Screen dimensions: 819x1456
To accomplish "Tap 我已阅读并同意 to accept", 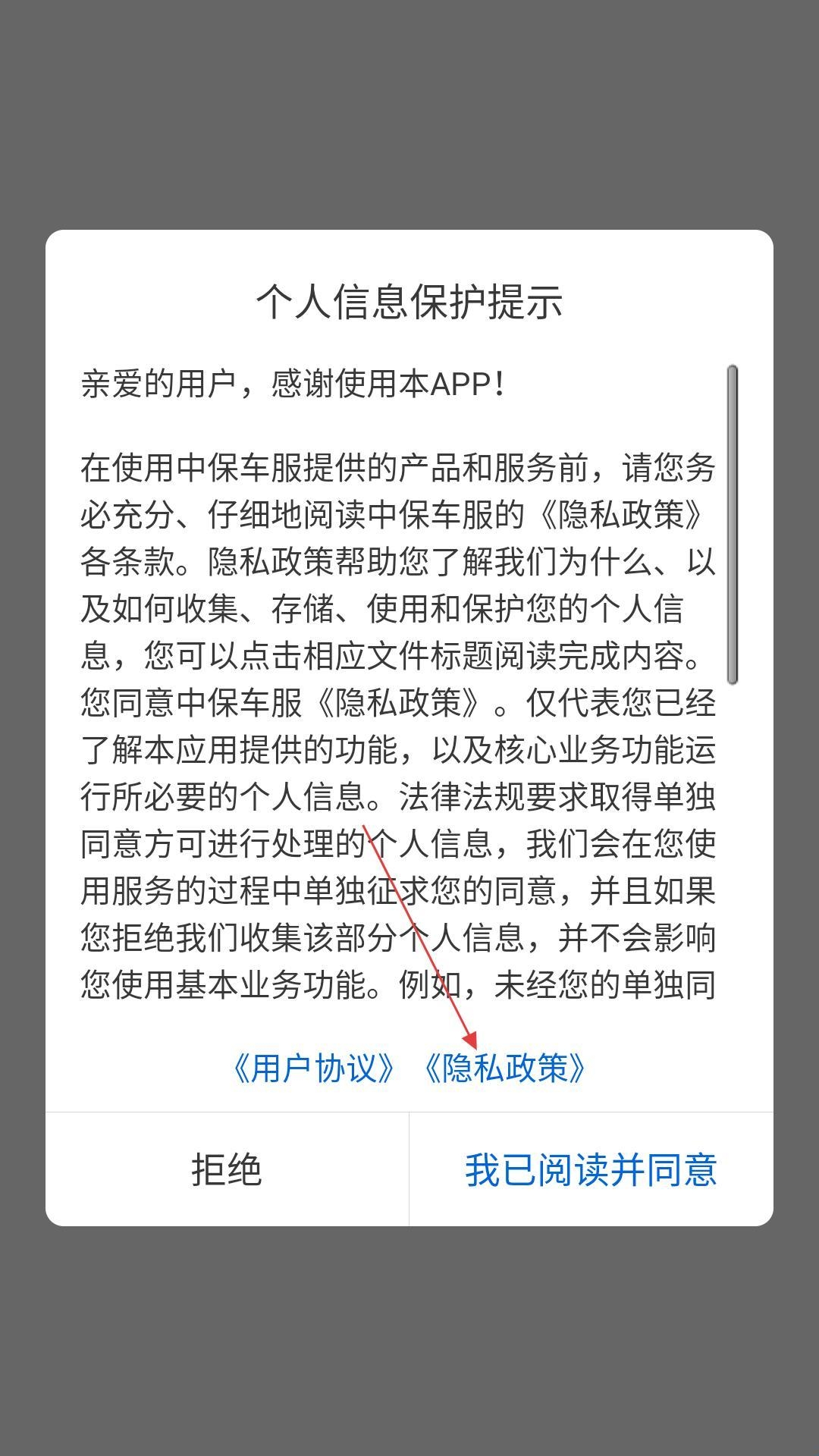I will (x=591, y=1169).
